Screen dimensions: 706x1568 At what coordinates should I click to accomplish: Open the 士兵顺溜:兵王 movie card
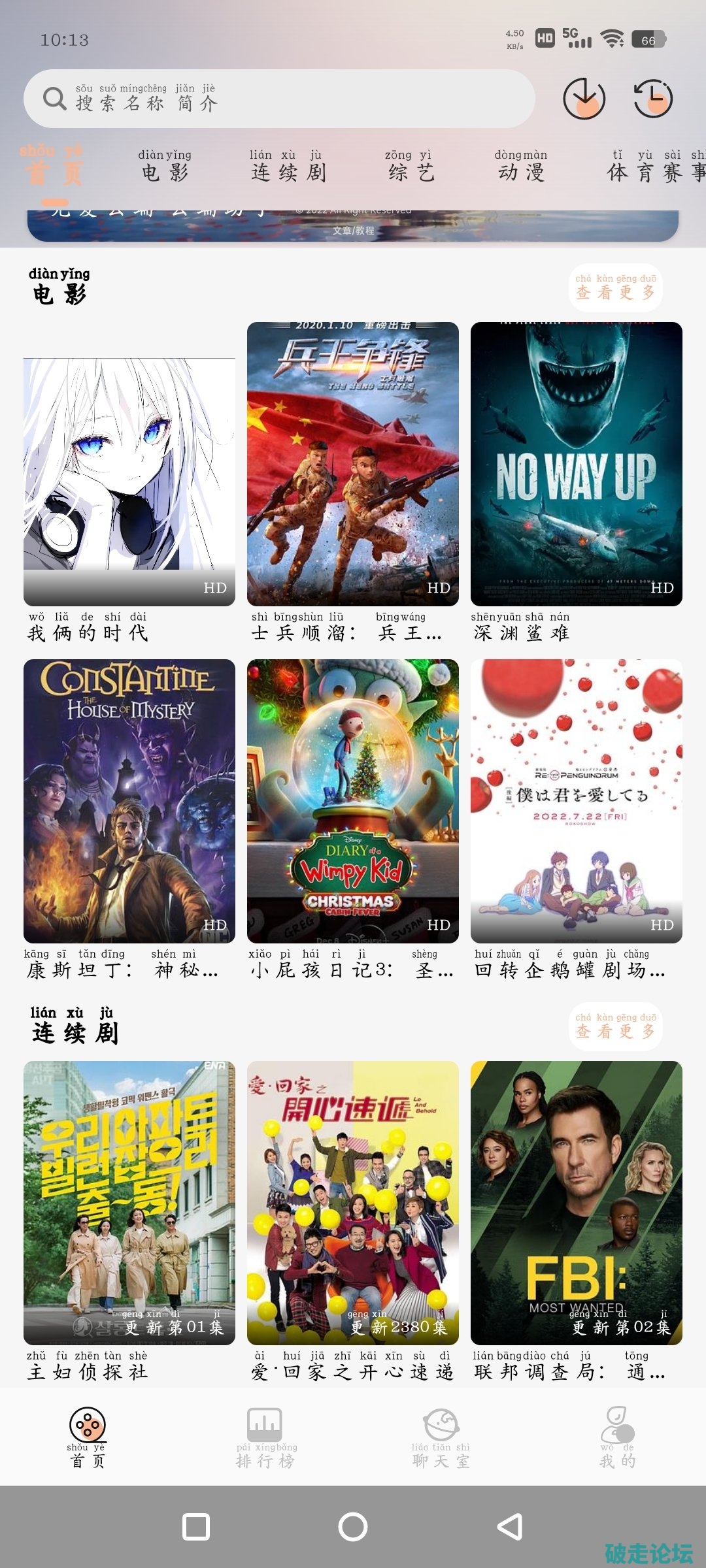[353, 464]
